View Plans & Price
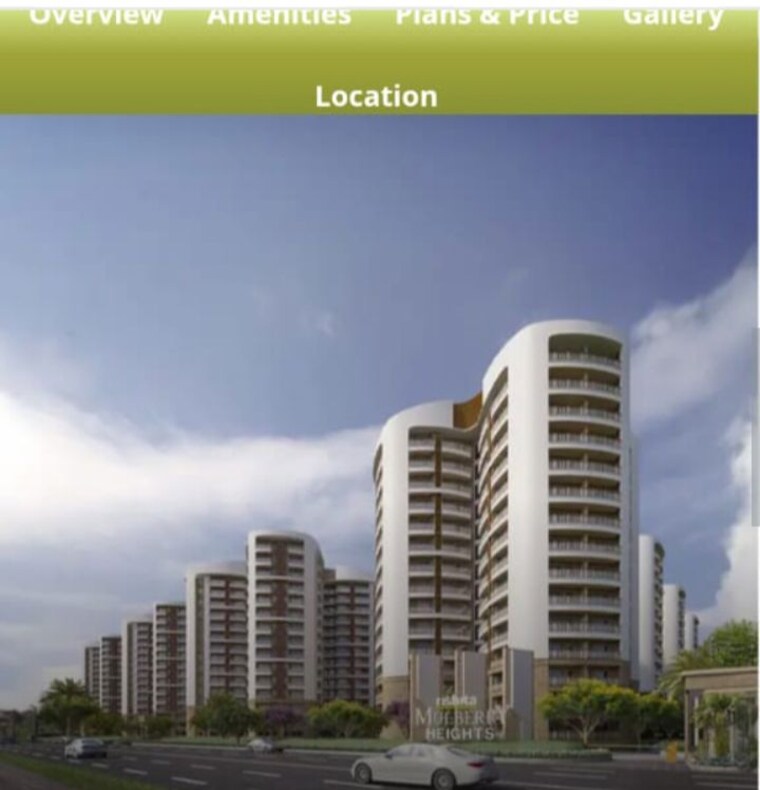760x790 pixels. tap(487, 15)
